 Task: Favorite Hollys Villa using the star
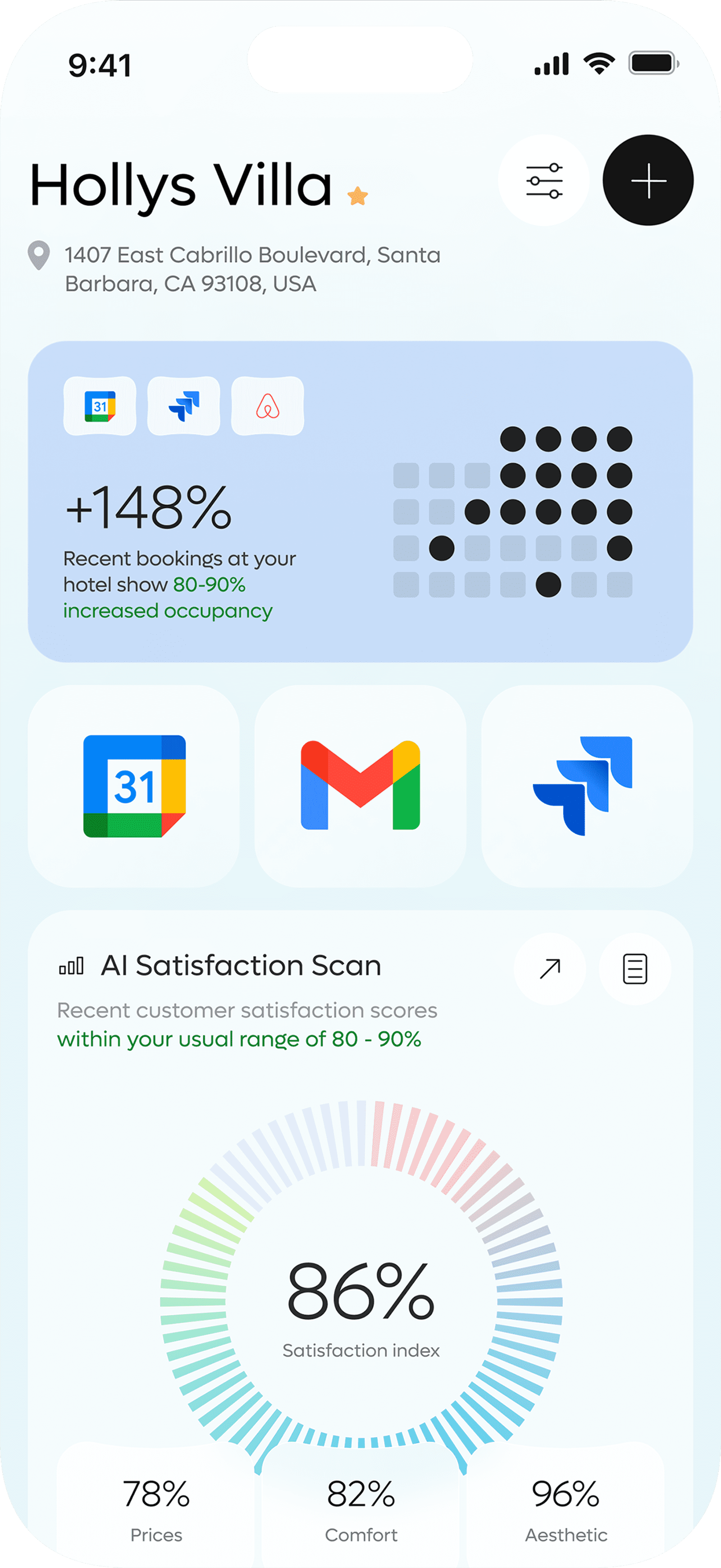tap(358, 196)
